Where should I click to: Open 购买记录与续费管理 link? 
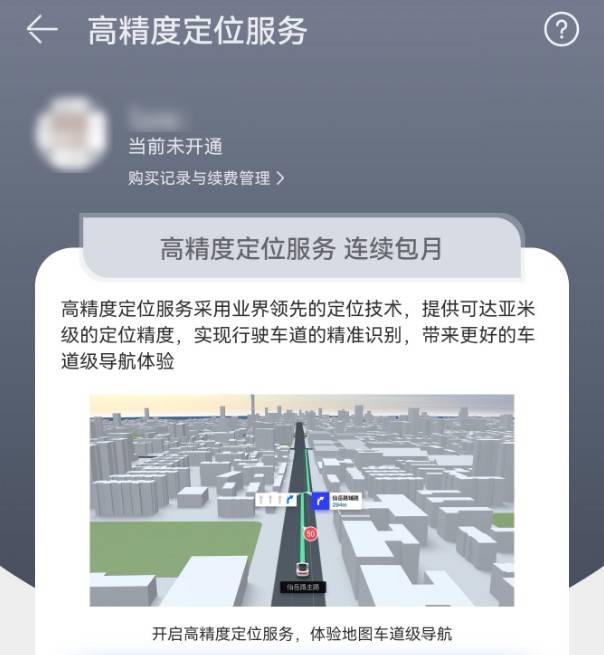[x=206, y=178]
